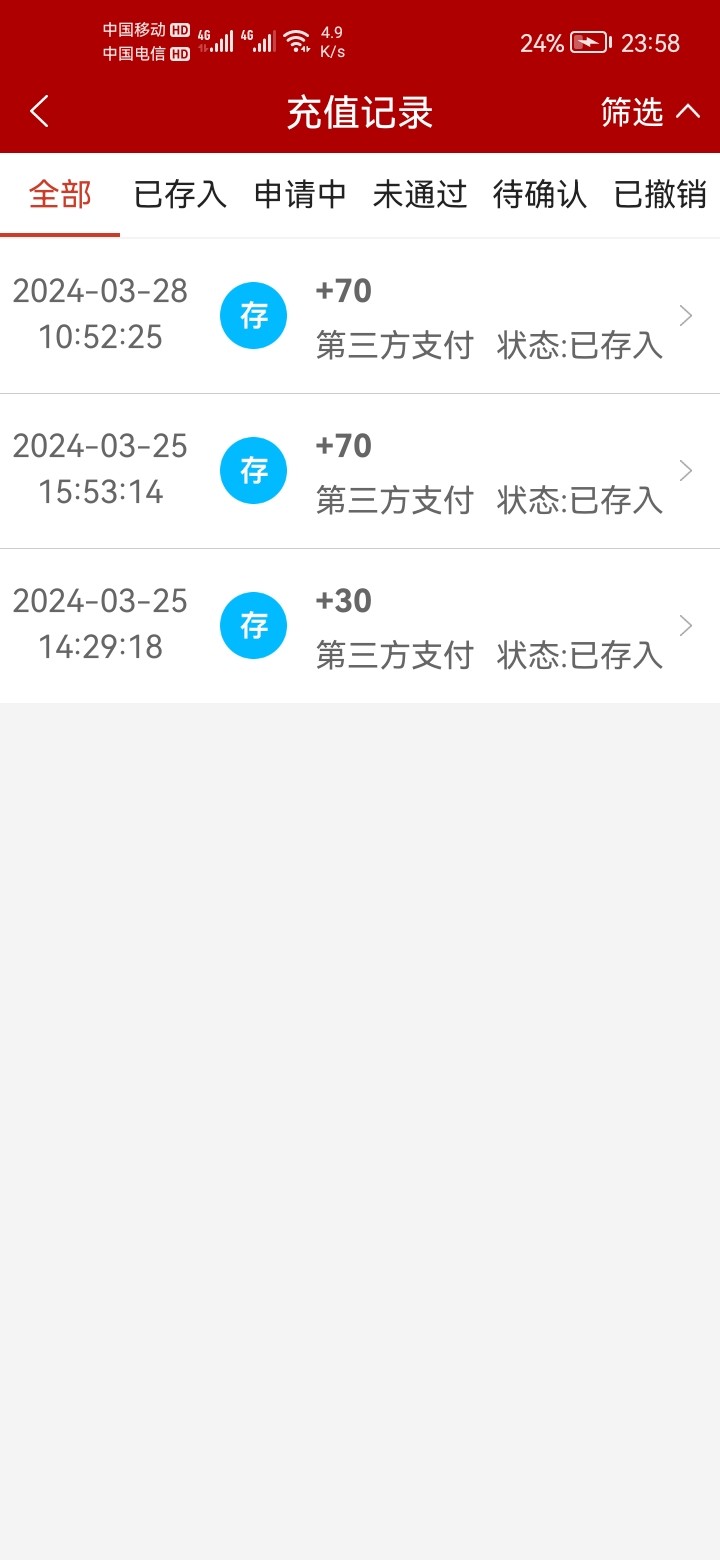Open the 筛选 filter dropdown
The height and width of the screenshot is (1560, 720).
pyautogui.click(x=650, y=112)
